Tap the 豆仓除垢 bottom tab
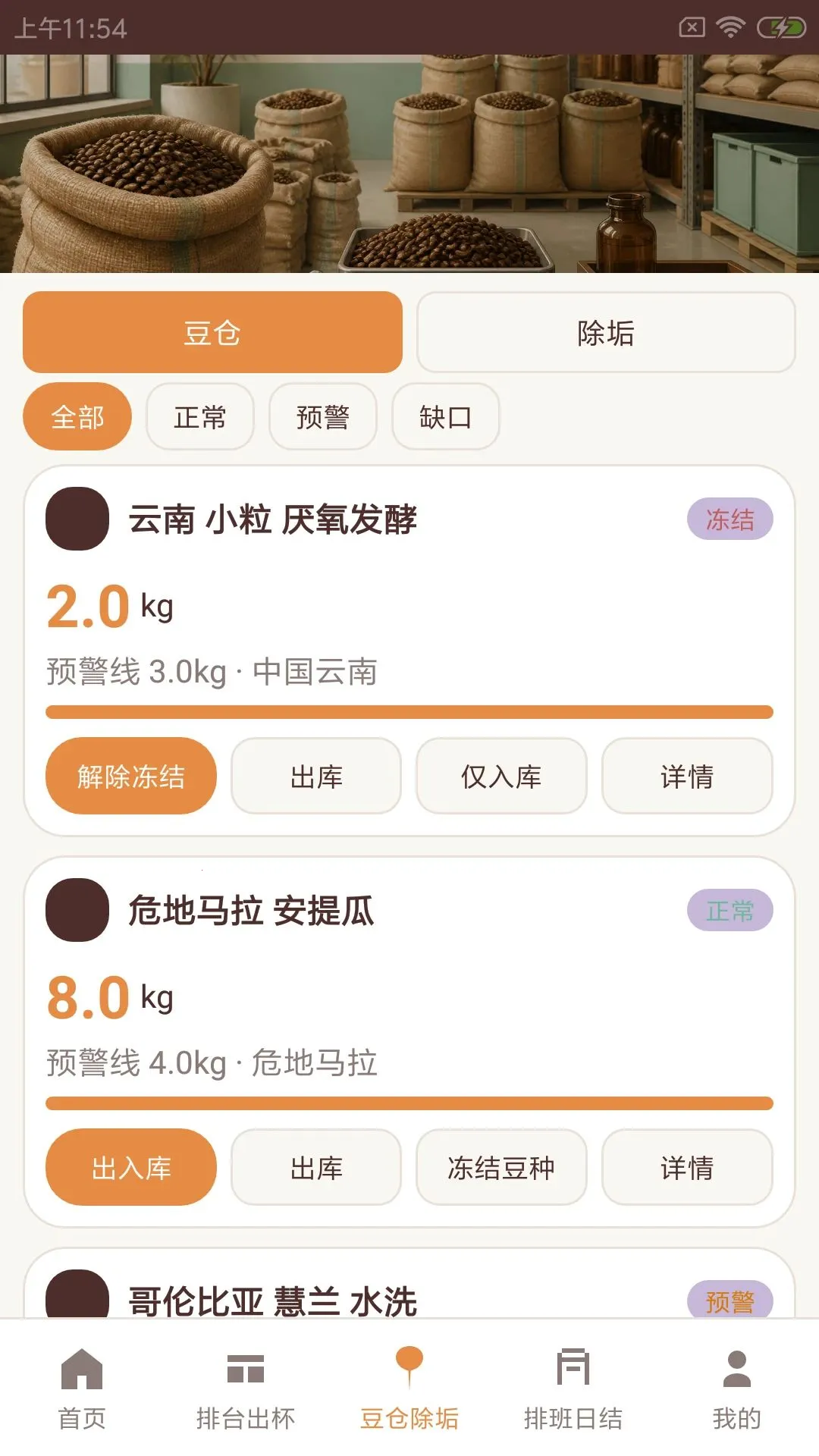This screenshot has width=819, height=1456. coord(409,1388)
